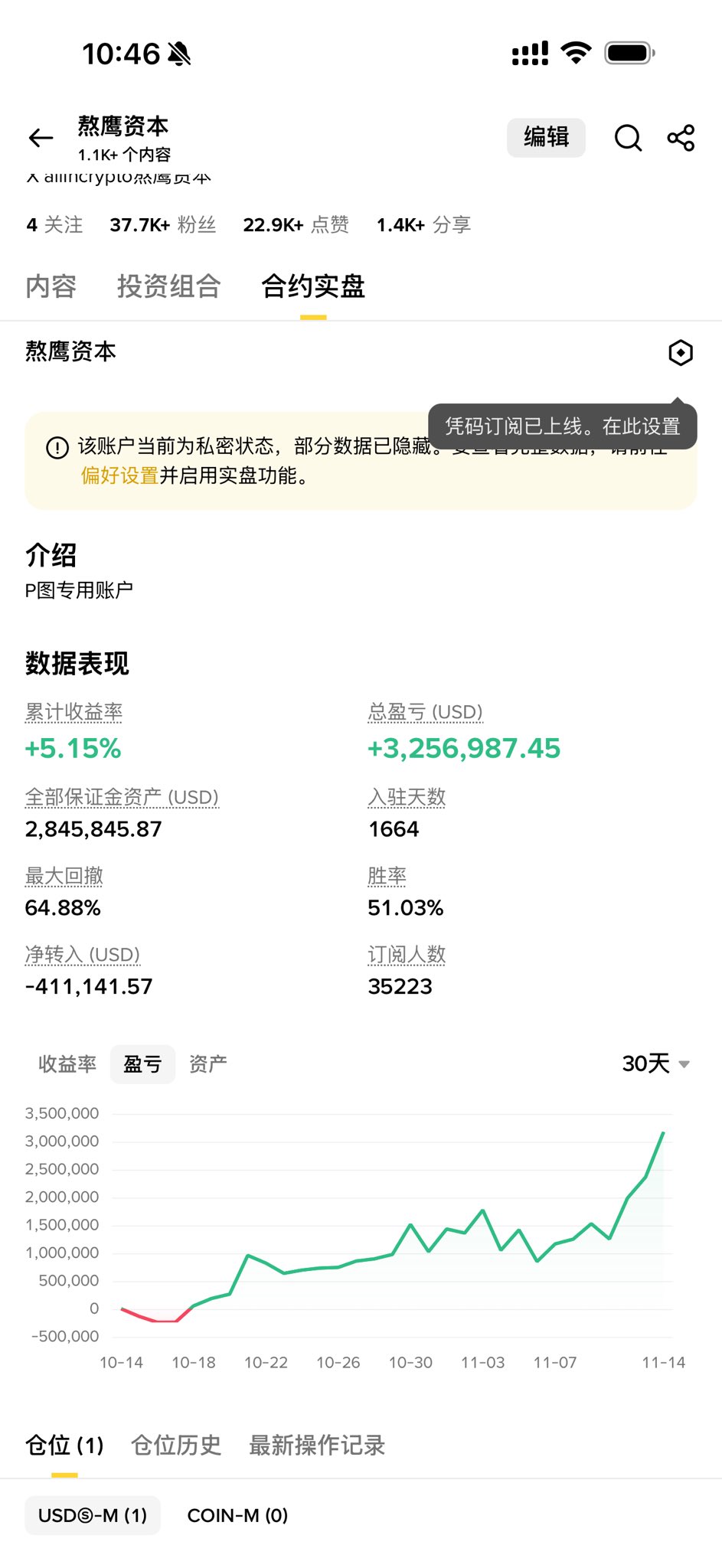
Task: Expand the 30天 time range dropdown
Action: coord(655,1063)
